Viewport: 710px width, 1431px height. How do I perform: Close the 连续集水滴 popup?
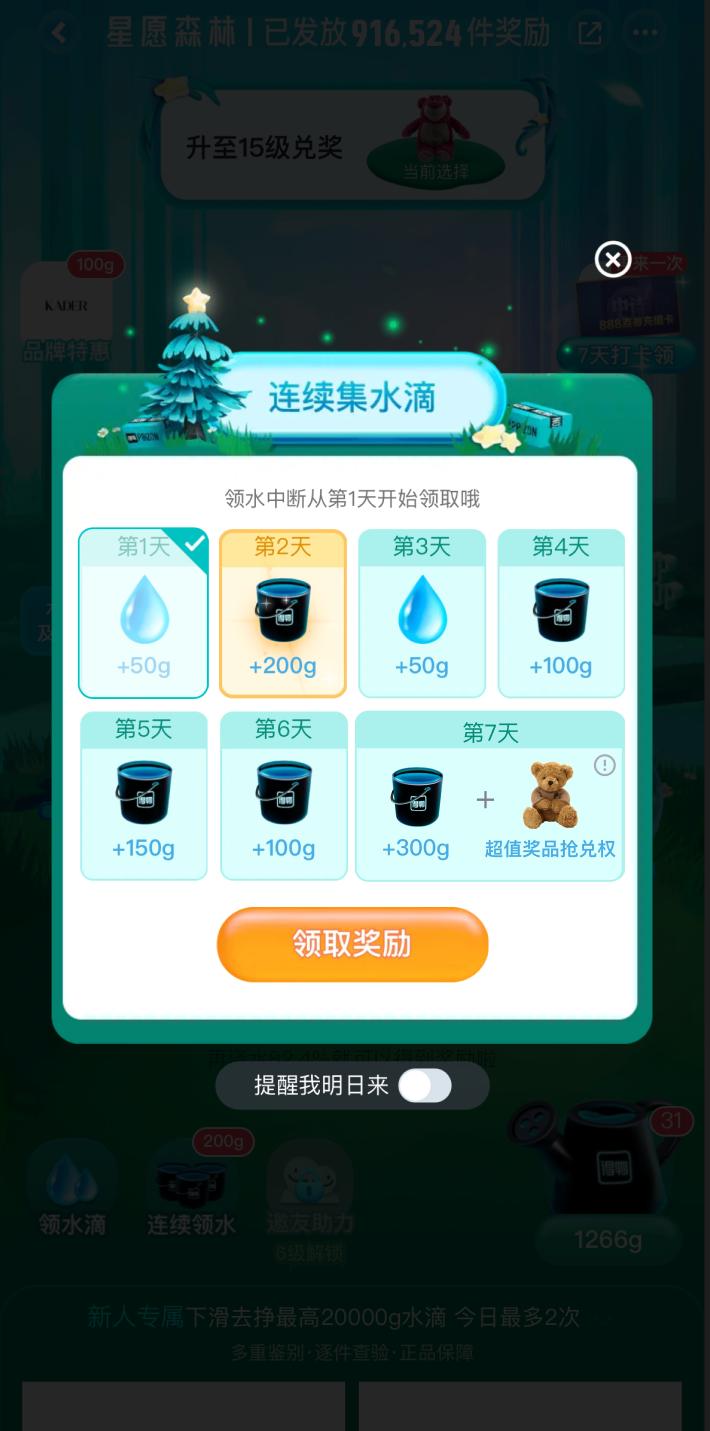coord(613,260)
